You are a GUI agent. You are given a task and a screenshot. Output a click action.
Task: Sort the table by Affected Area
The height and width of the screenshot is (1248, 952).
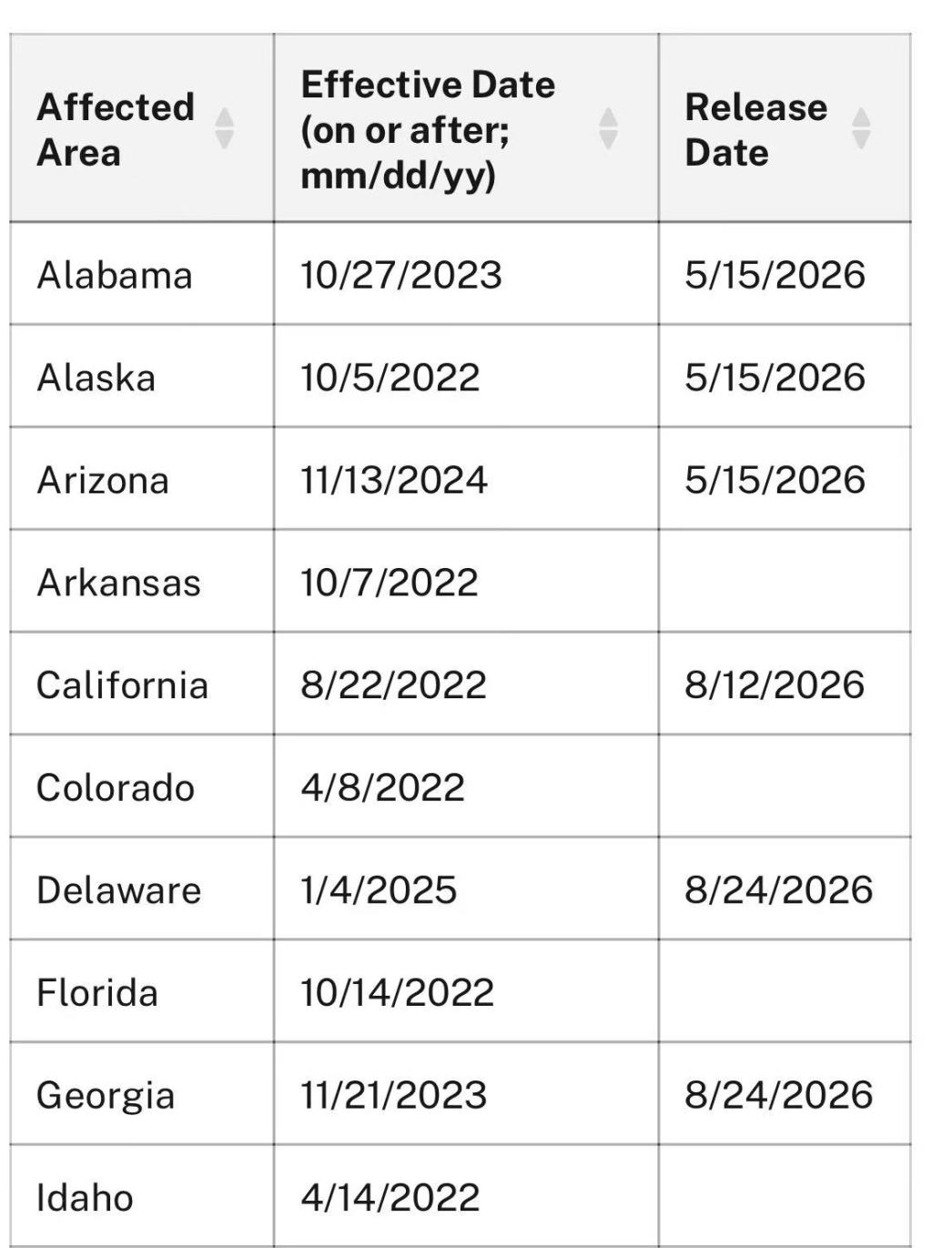pos(224,128)
